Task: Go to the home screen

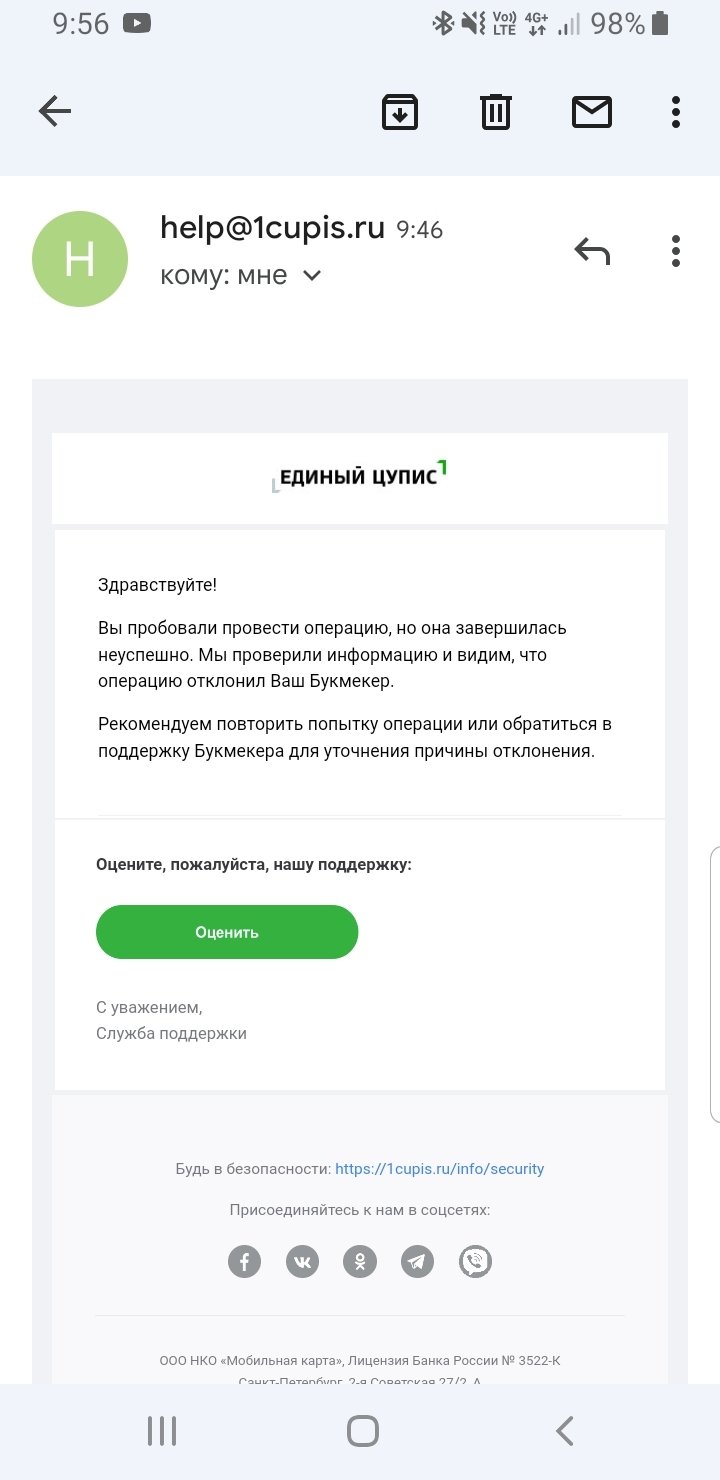Action: tap(362, 1431)
